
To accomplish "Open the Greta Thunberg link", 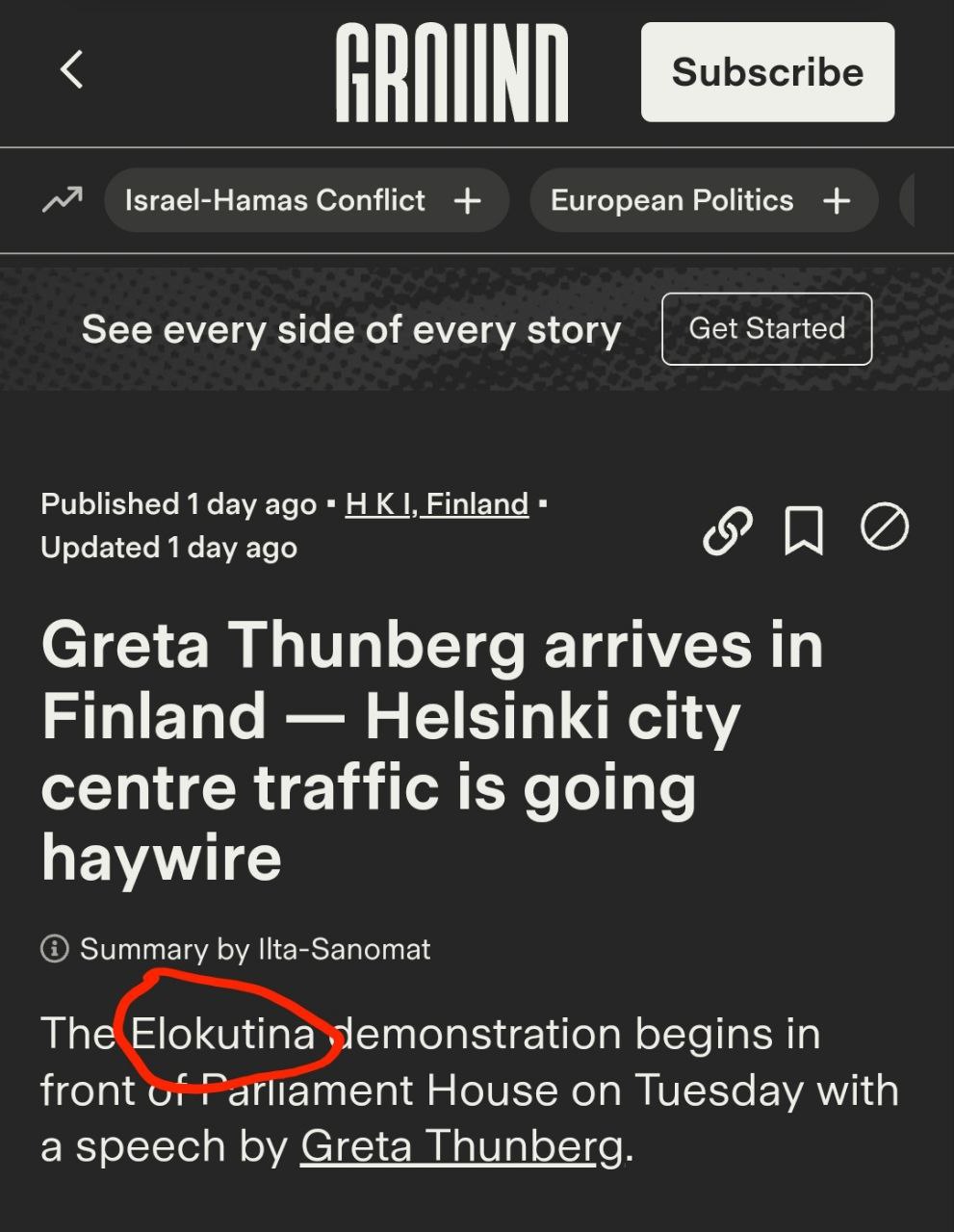I will (462, 1146).
